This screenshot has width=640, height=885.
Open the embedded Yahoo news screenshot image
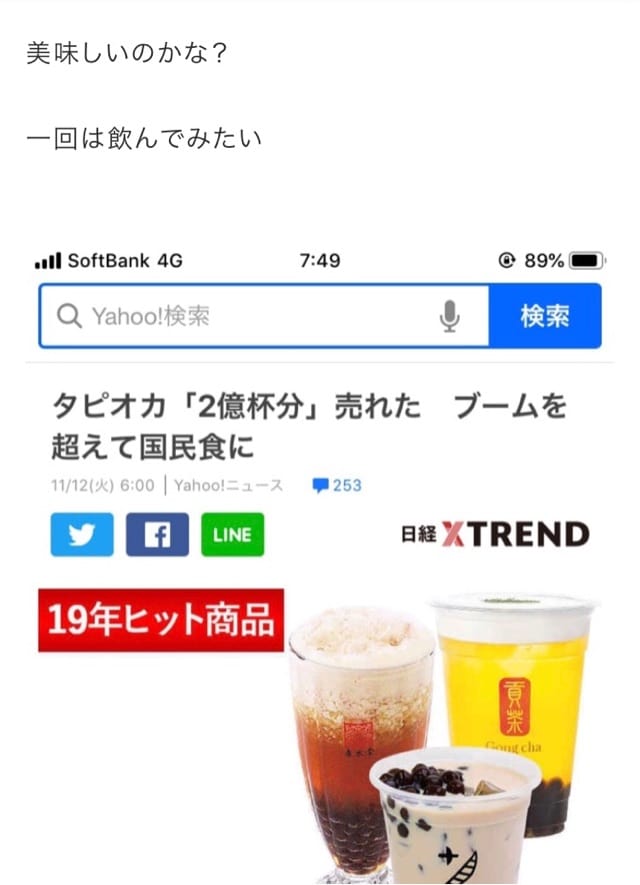[x=320, y=560]
